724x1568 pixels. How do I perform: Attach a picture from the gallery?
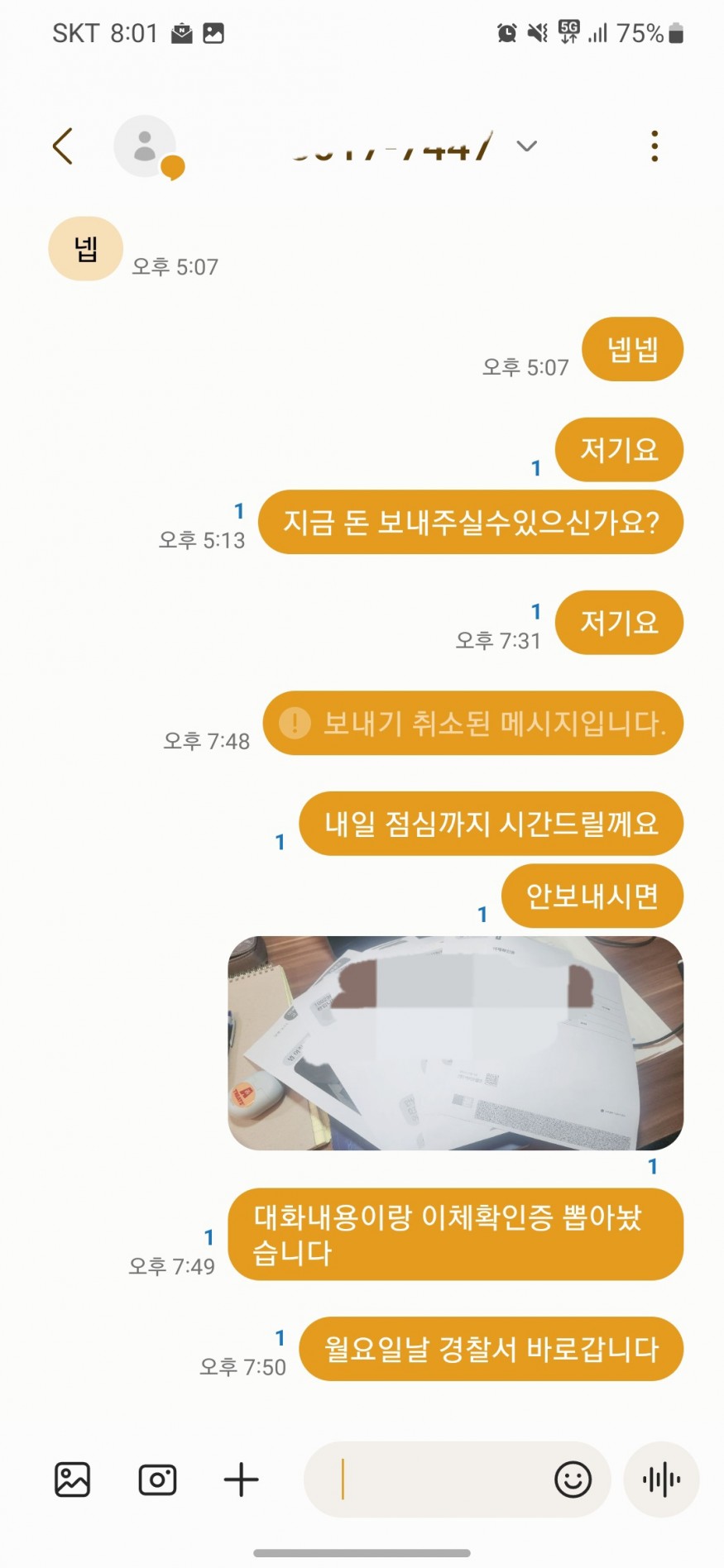pos(73,1480)
